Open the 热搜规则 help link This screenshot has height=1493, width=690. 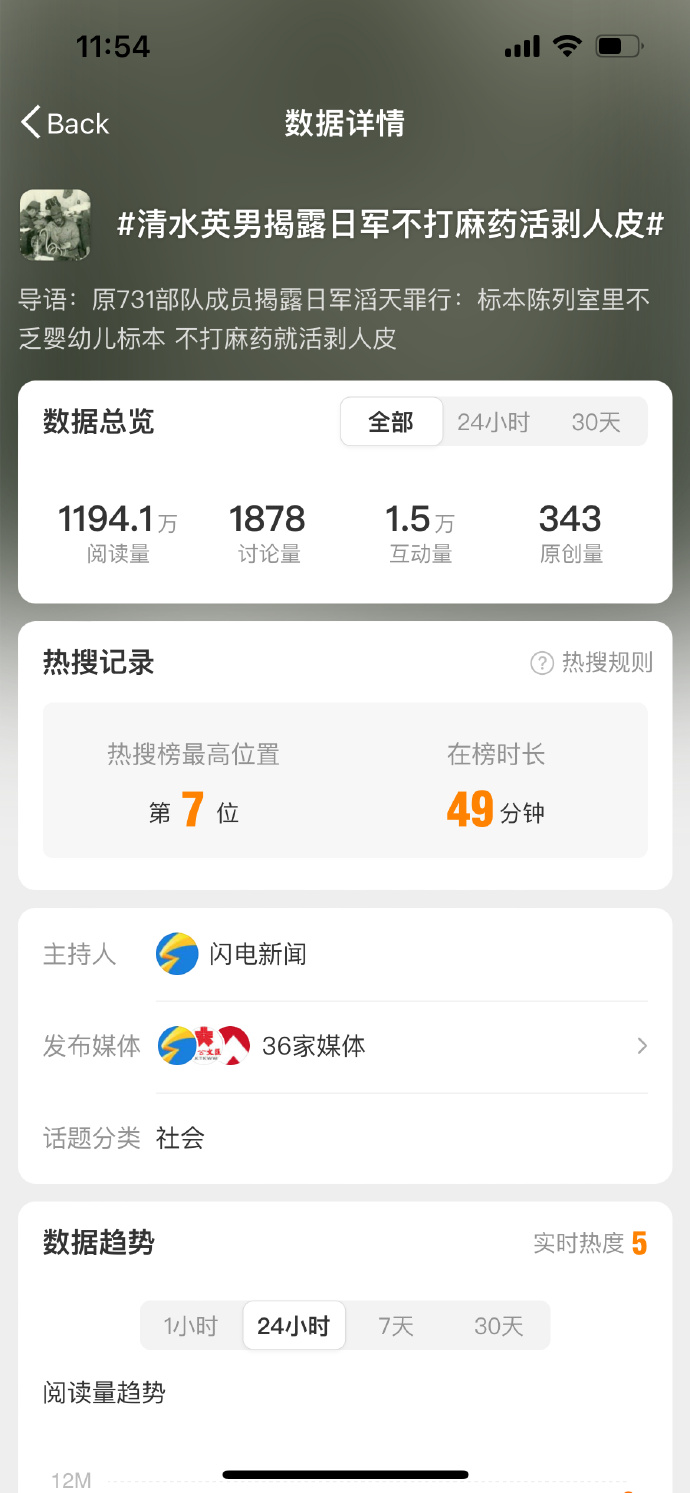click(592, 662)
